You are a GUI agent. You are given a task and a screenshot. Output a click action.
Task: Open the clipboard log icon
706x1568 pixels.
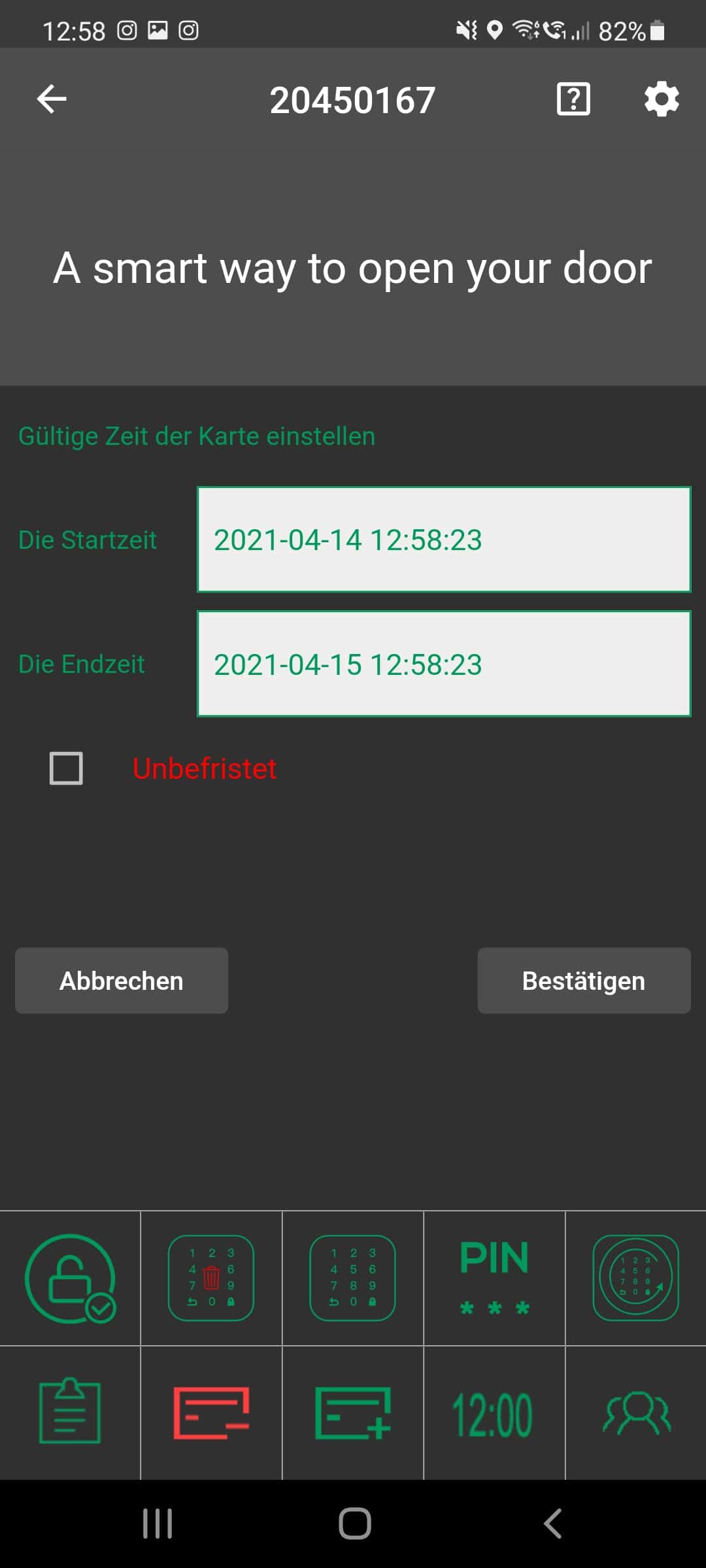click(x=70, y=1413)
